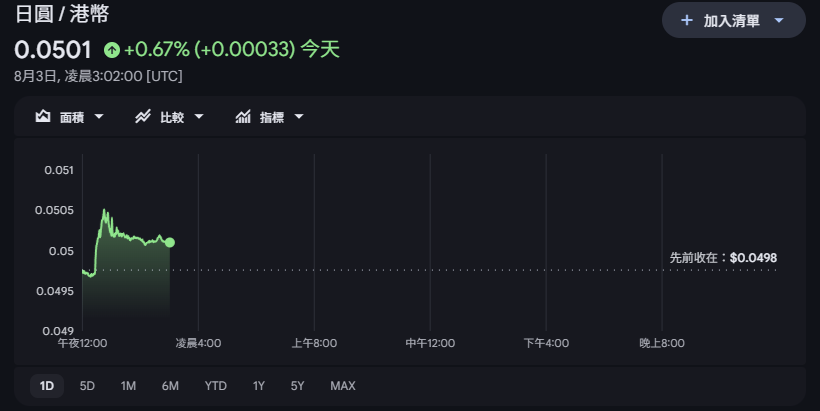
Task: Show the 6M chart range
Action: [170, 386]
